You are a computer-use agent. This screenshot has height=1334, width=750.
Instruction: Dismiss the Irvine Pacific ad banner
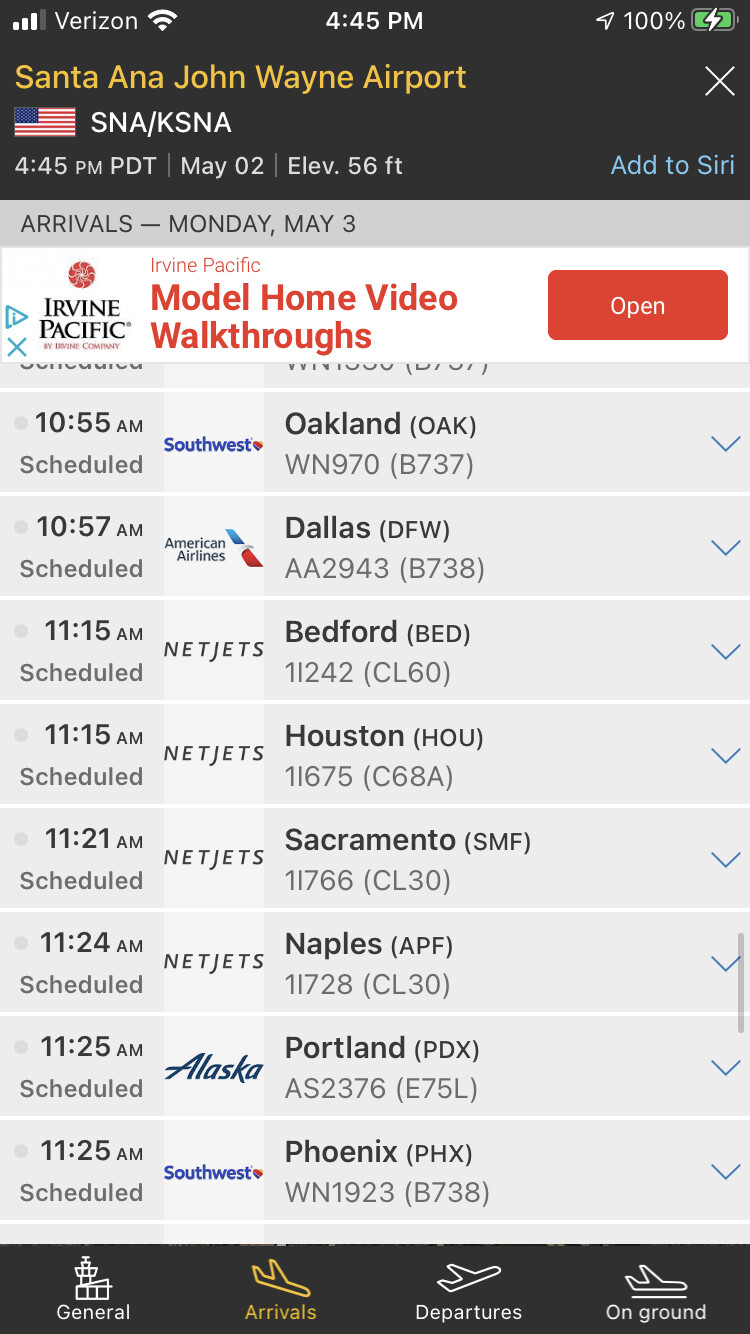pyautogui.click(x=16, y=347)
